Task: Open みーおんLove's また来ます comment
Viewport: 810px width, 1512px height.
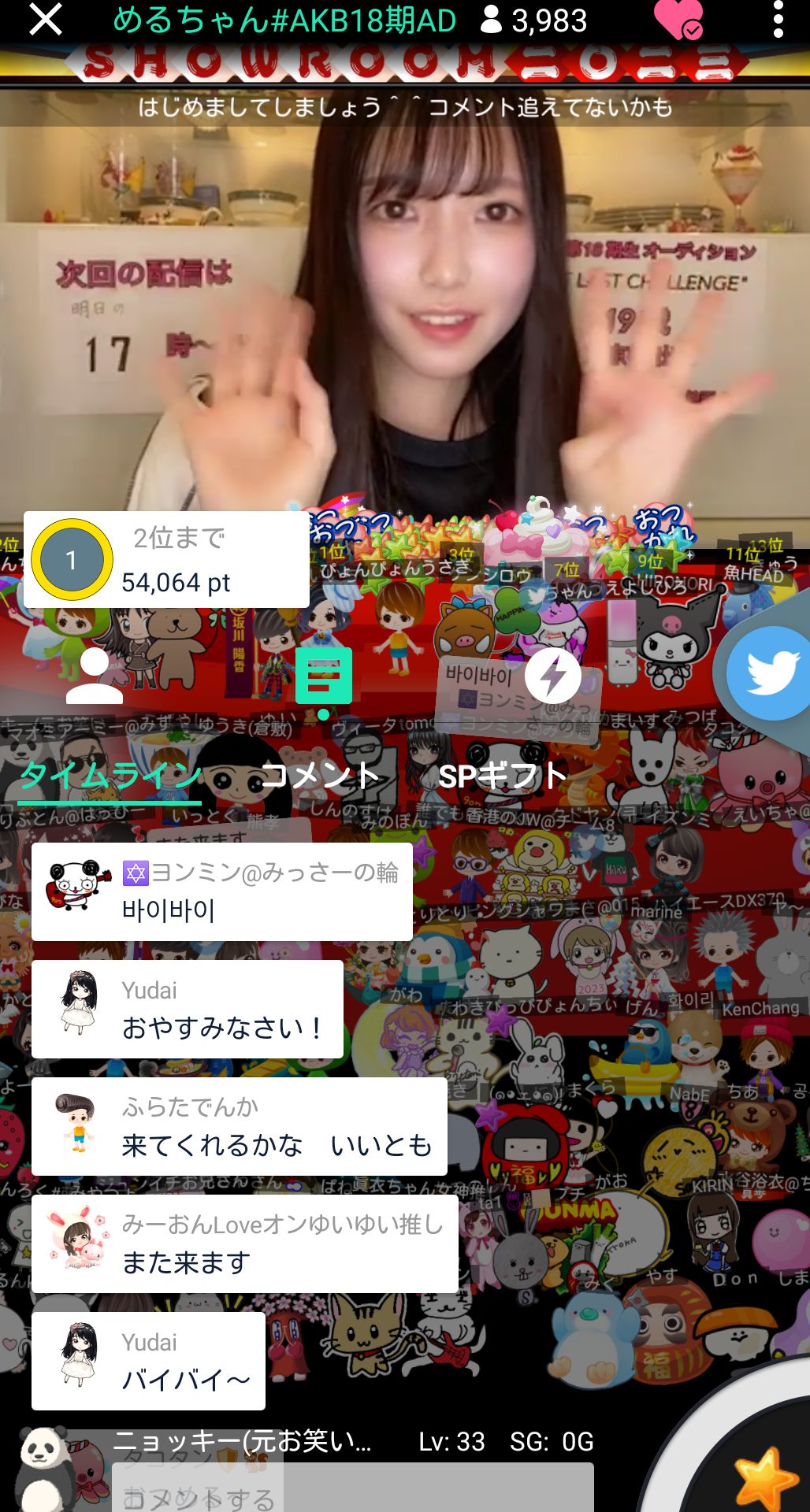Action: [x=244, y=1243]
